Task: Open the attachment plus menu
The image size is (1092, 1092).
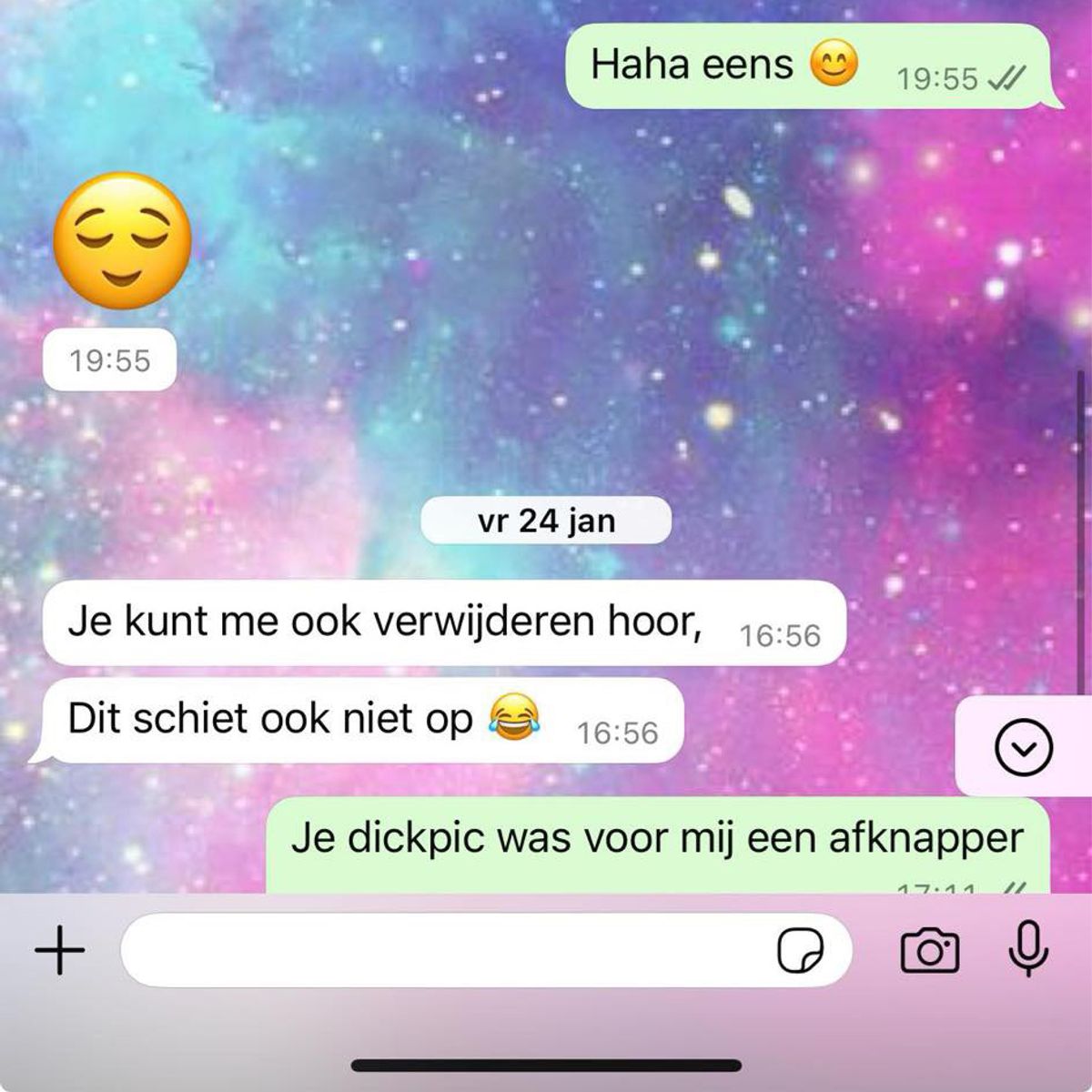Action: [60, 951]
